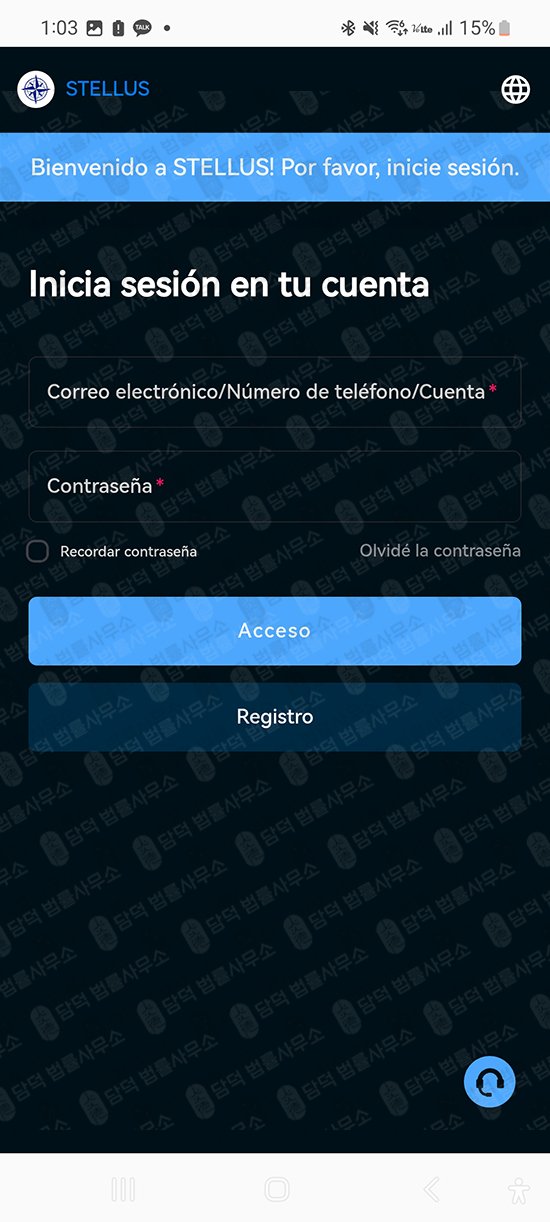Open the language globe icon
Viewport: 550px width, 1222px height.
point(515,89)
